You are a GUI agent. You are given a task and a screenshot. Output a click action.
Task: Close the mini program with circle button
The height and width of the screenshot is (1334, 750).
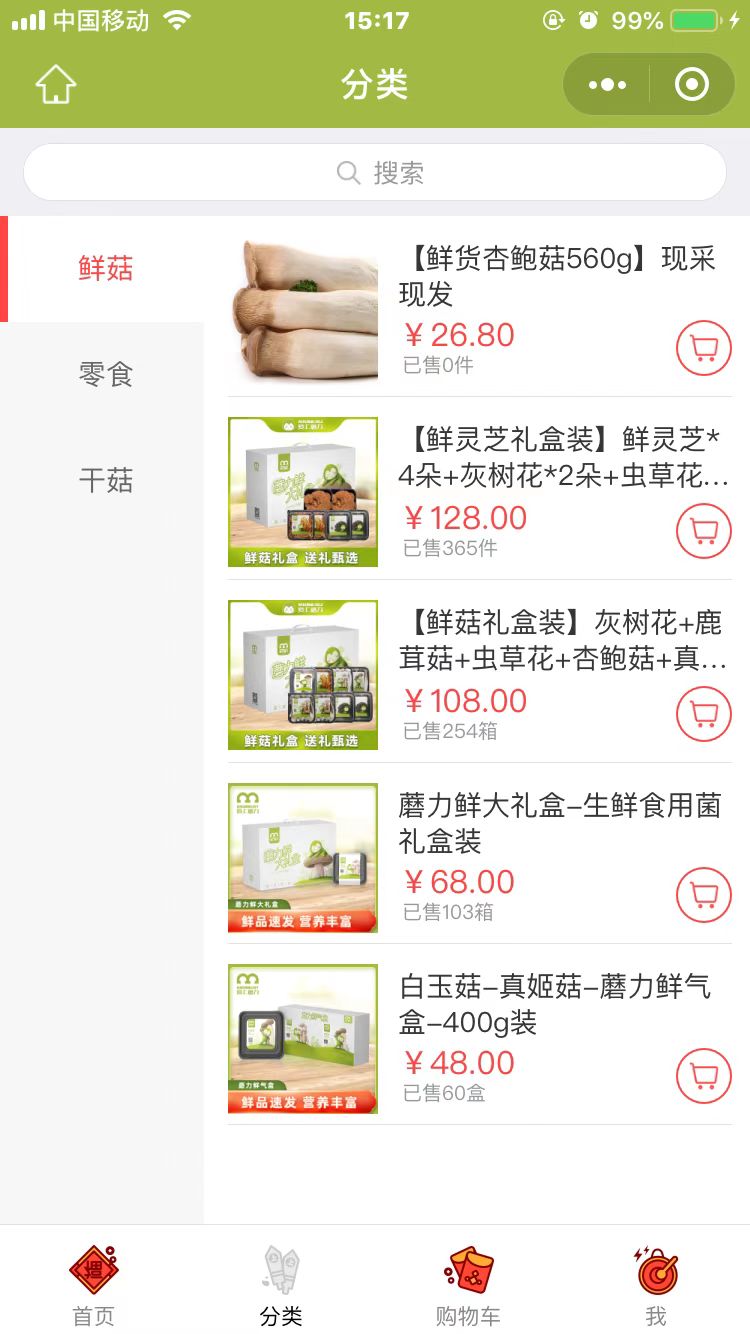[692, 85]
